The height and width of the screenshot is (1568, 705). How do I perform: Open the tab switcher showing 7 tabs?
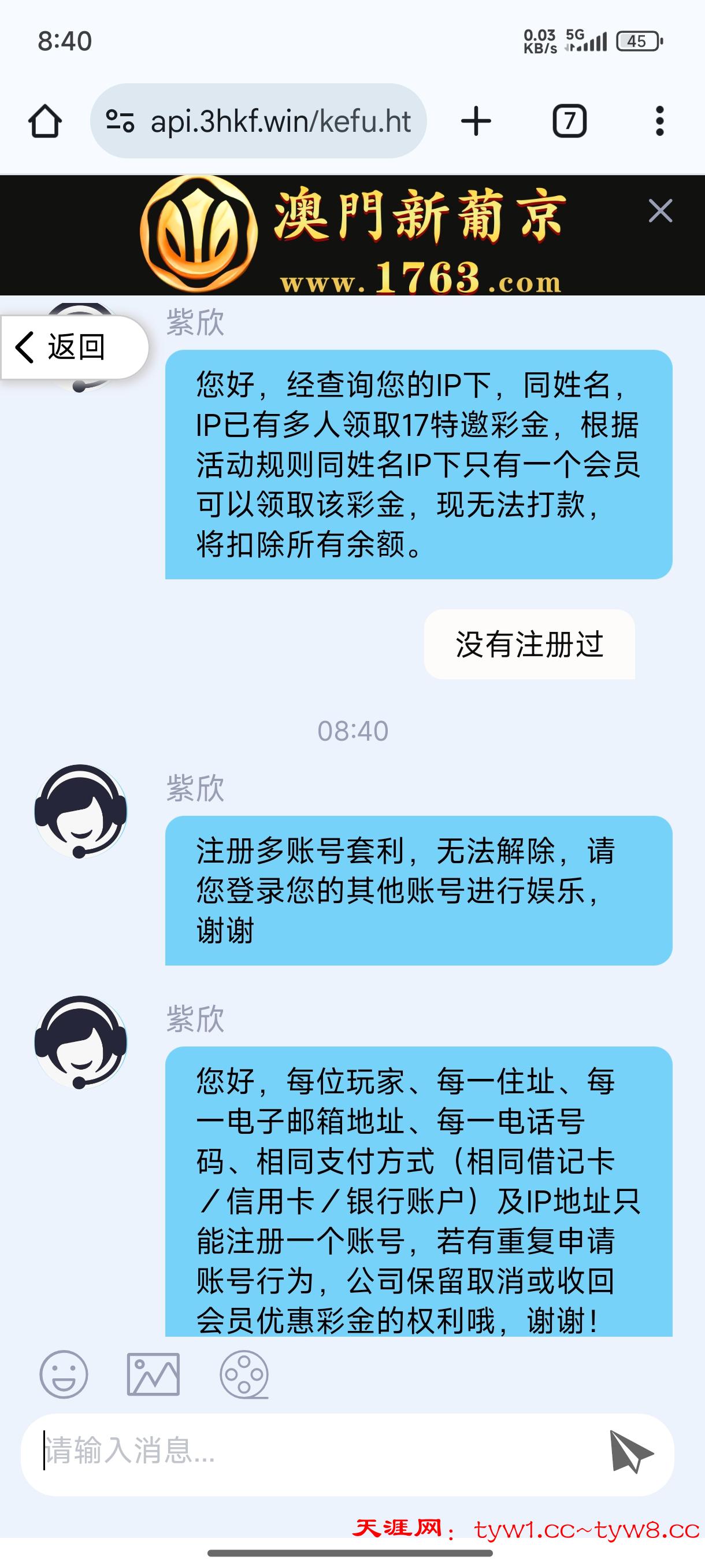coord(569,121)
